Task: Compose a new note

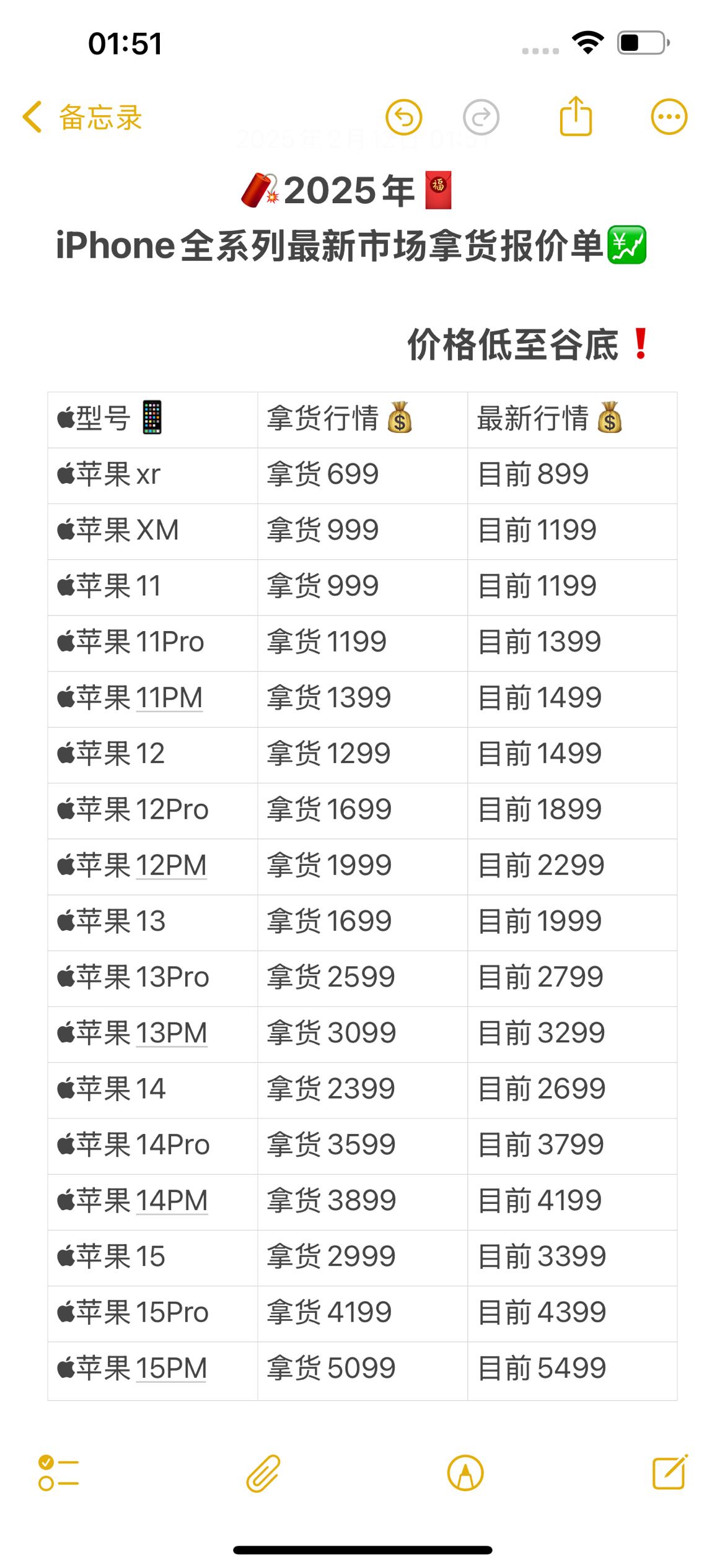Action: tap(670, 1472)
